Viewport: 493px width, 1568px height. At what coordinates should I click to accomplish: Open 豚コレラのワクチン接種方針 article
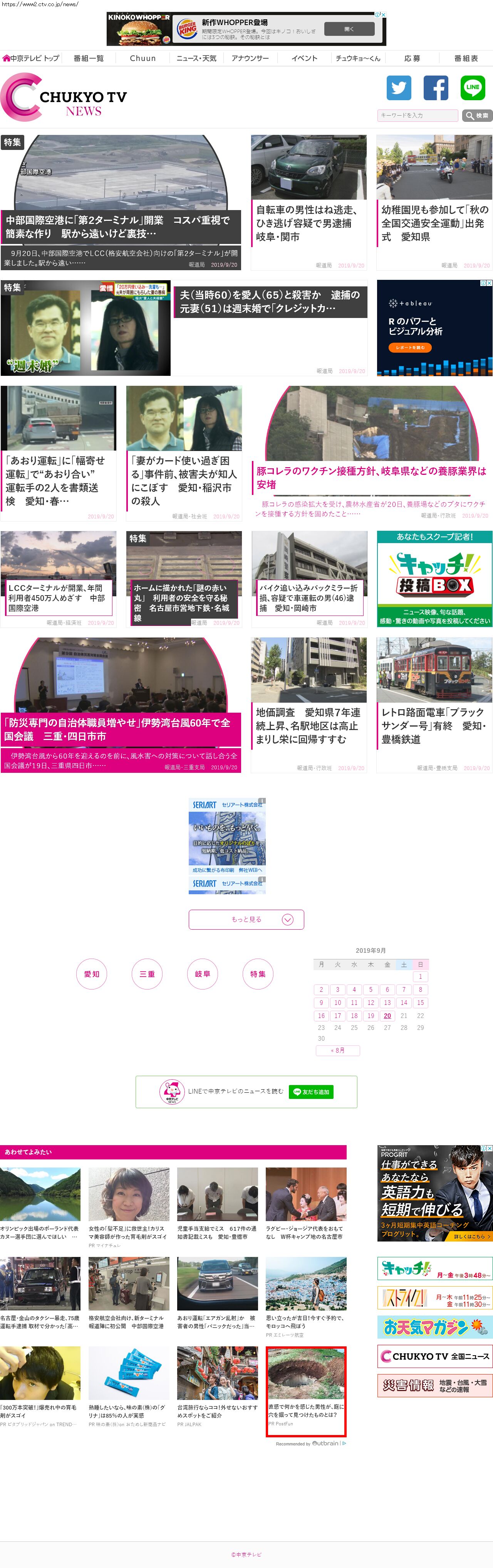point(371,477)
